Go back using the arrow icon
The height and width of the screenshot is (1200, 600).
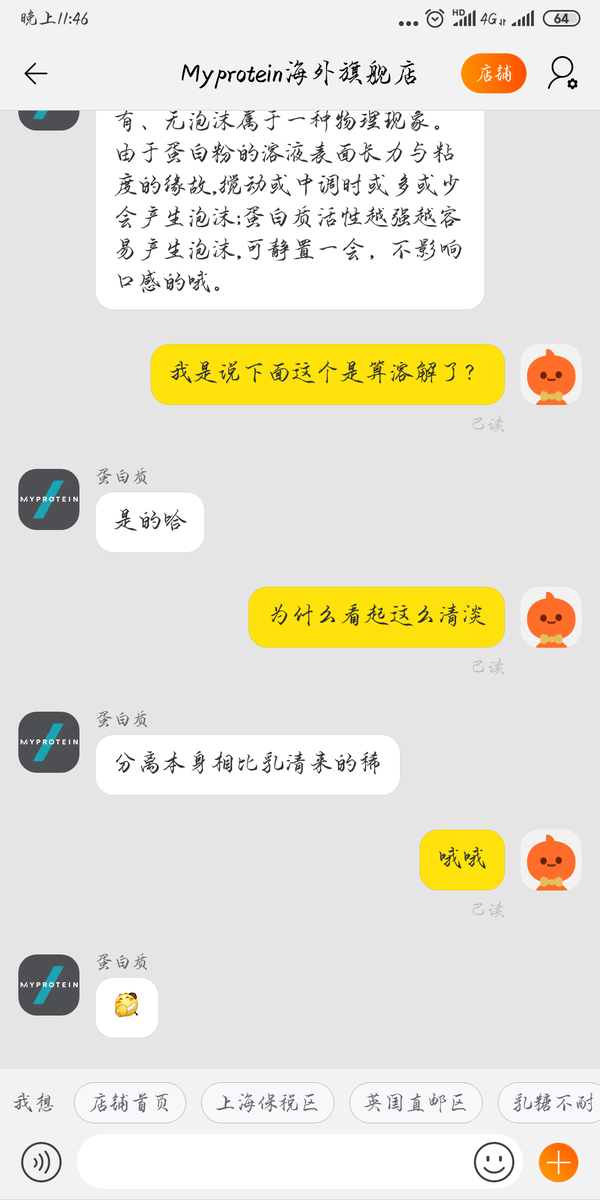pos(36,73)
